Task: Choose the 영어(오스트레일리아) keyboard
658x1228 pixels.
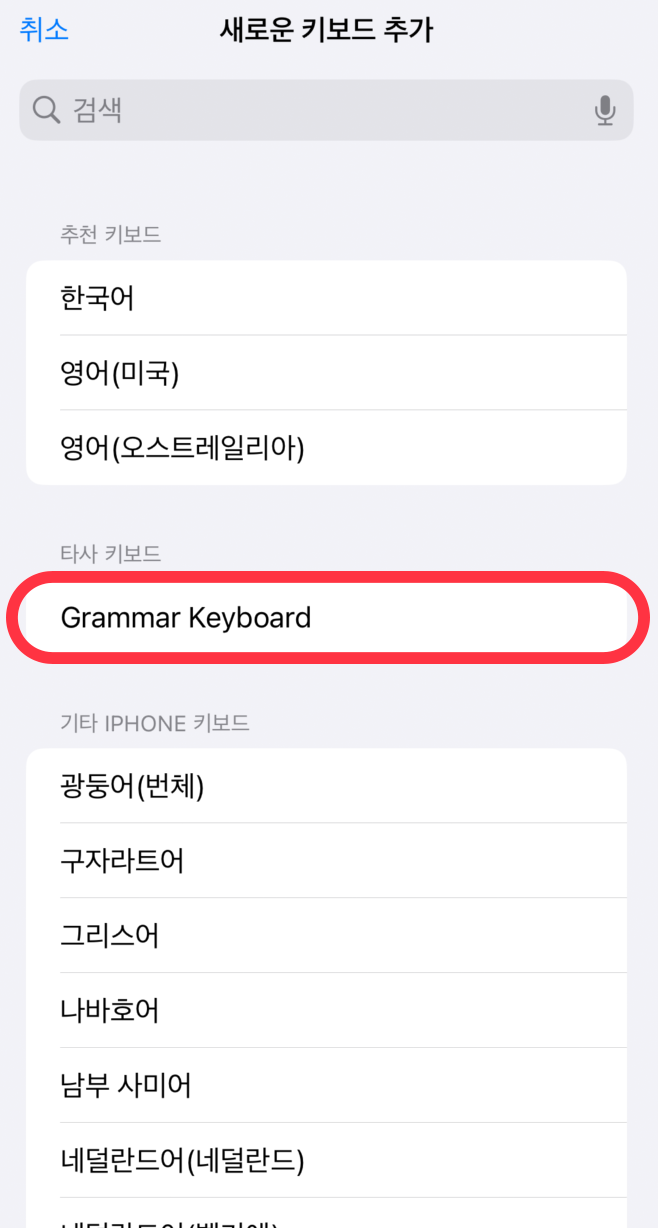Action: click(x=326, y=448)
